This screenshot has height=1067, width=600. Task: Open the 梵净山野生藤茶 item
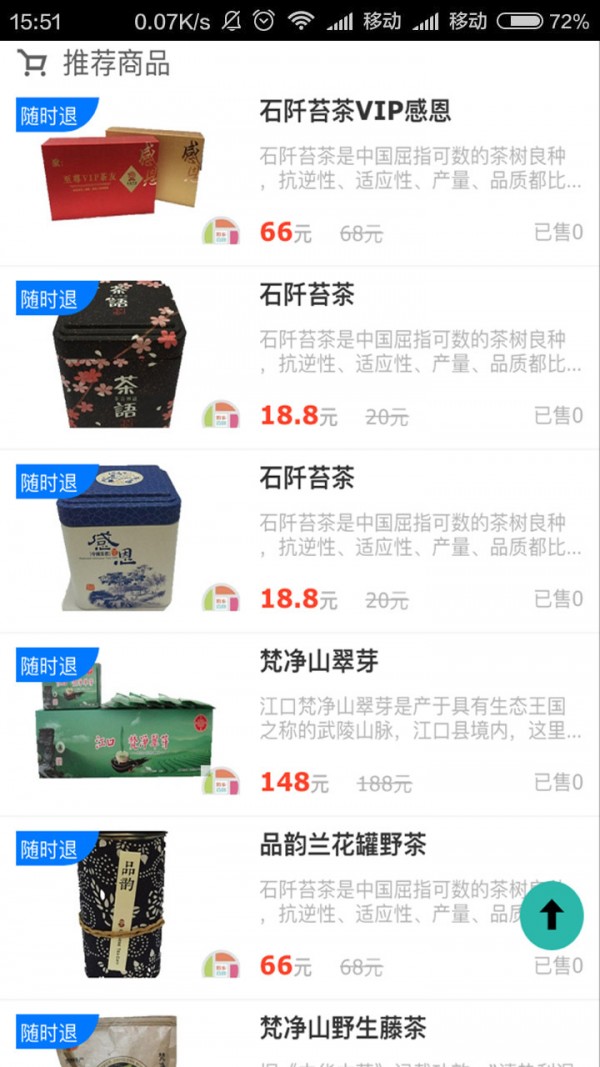pos(343,1027)
